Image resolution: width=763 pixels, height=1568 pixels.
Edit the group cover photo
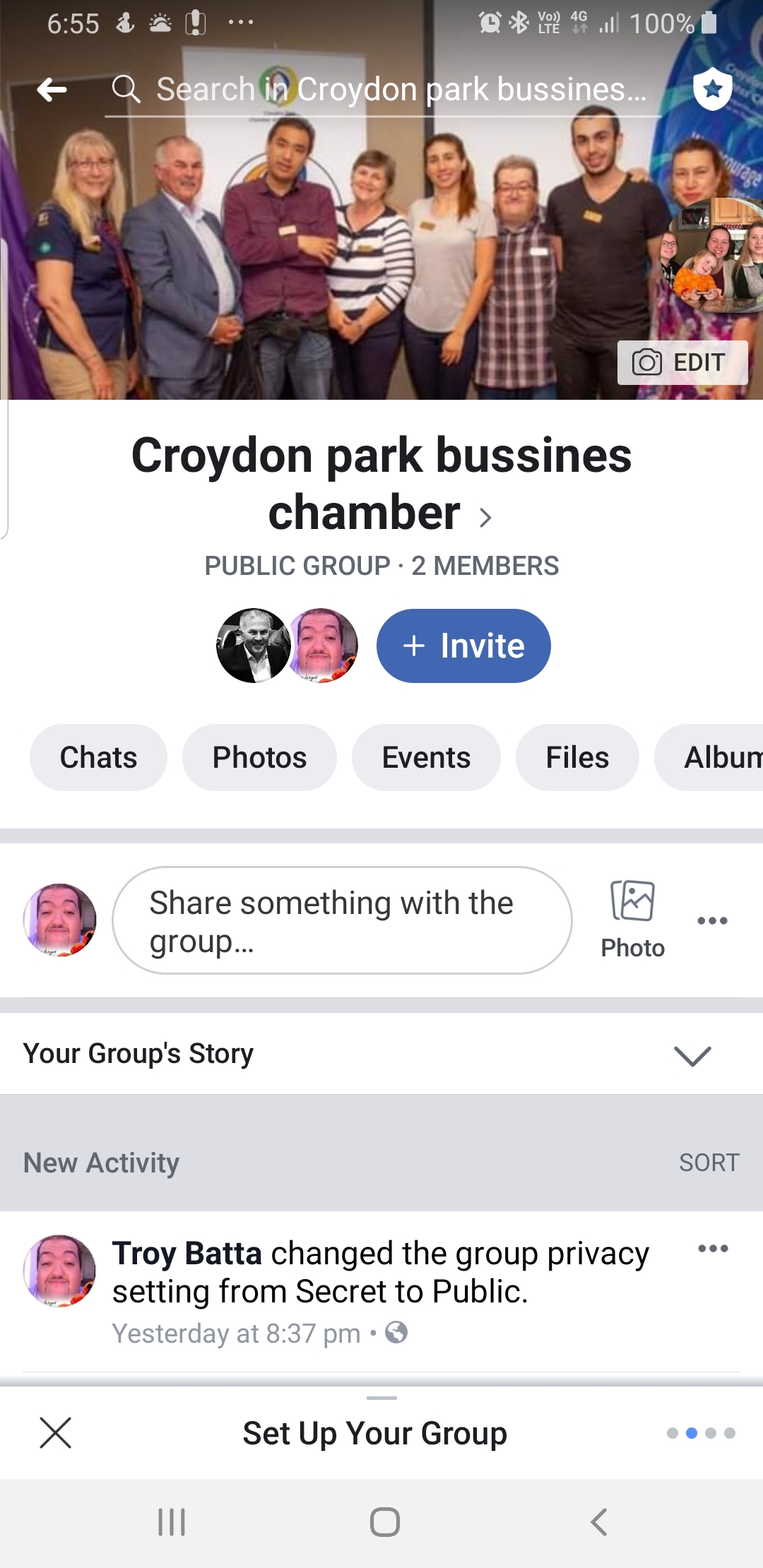[682, 362]
